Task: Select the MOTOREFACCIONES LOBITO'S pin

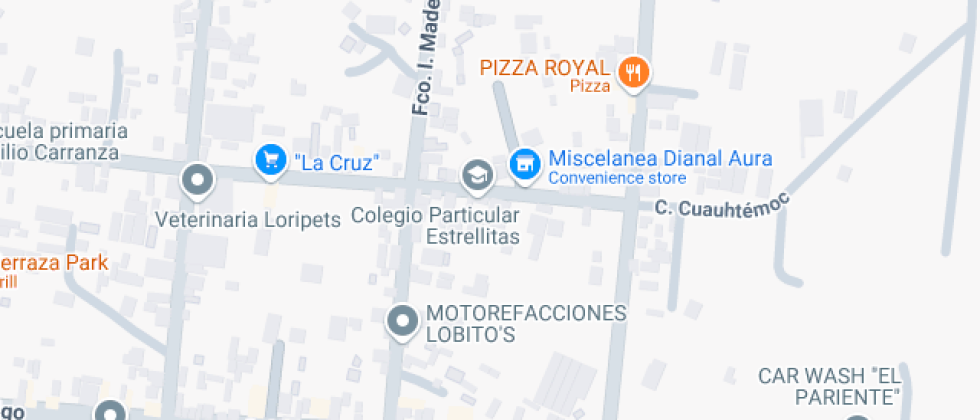Action: [403, 321]
